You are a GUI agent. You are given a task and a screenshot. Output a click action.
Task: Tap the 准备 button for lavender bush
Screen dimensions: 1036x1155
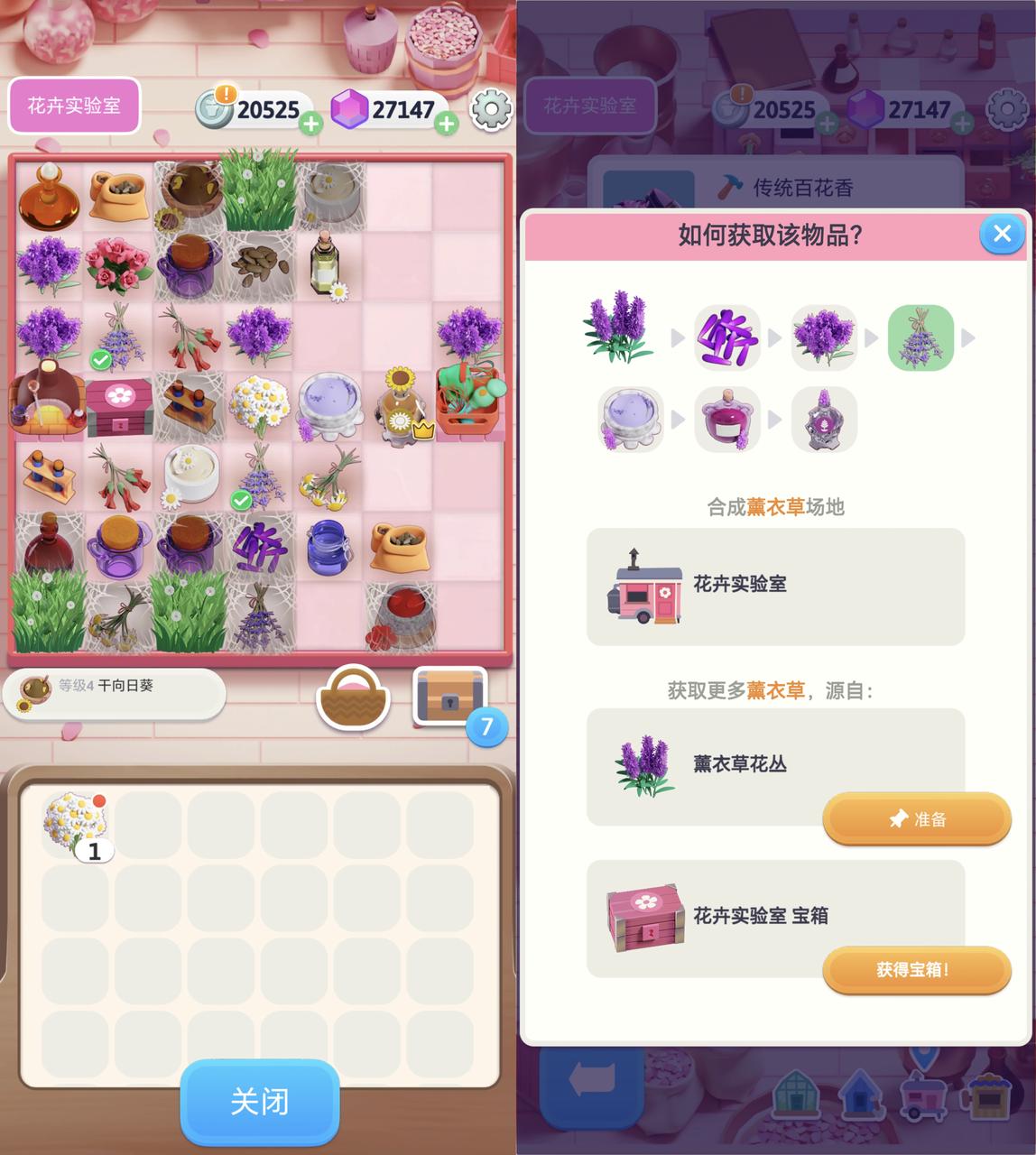[916, 818]
